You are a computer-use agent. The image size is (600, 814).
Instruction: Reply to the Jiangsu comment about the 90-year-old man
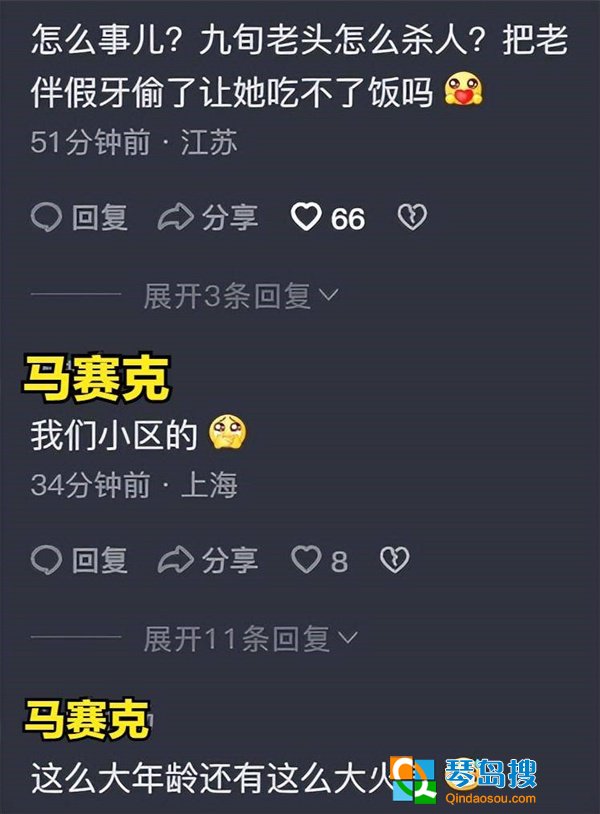[x=80, y=218]
